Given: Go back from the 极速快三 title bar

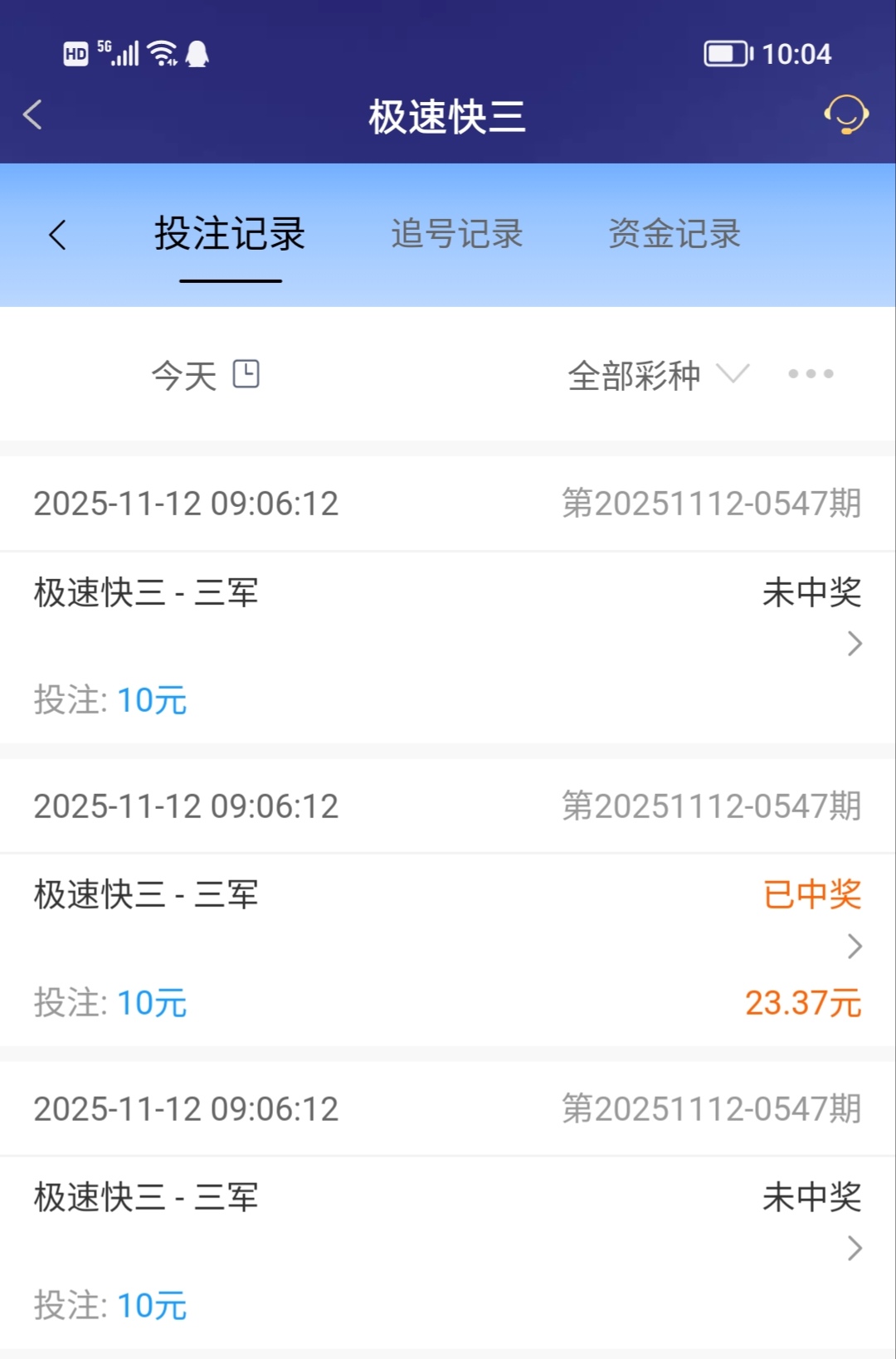Looking at the screenshot, I should [33, 115].
